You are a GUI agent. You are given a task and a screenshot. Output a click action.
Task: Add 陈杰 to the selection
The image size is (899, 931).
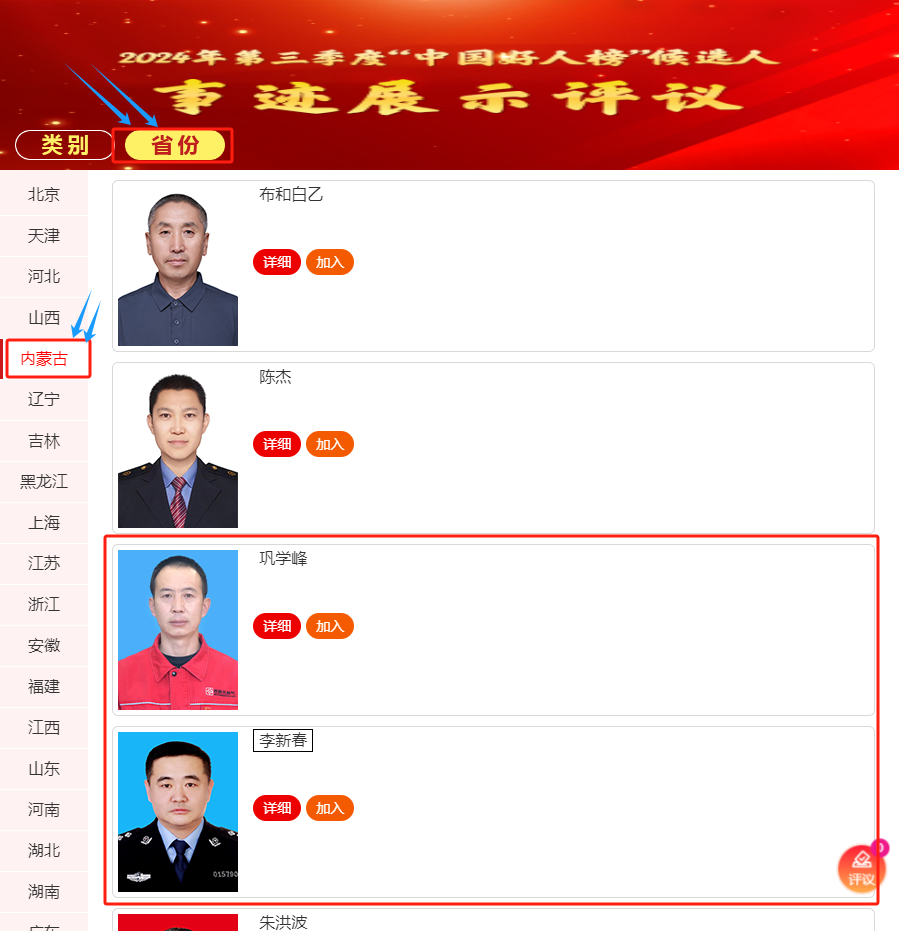[x=330, y=444]
